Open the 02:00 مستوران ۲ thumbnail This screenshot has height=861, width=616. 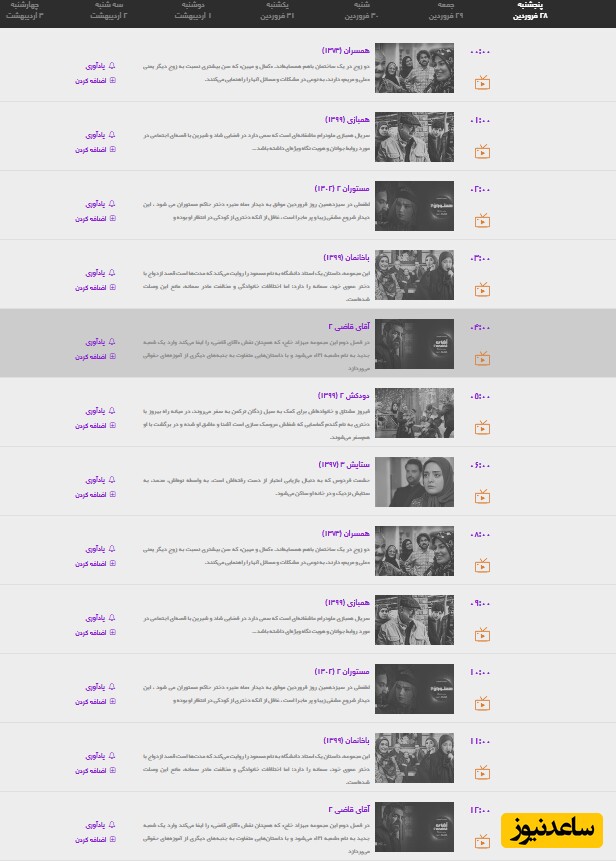coord(414,206)
